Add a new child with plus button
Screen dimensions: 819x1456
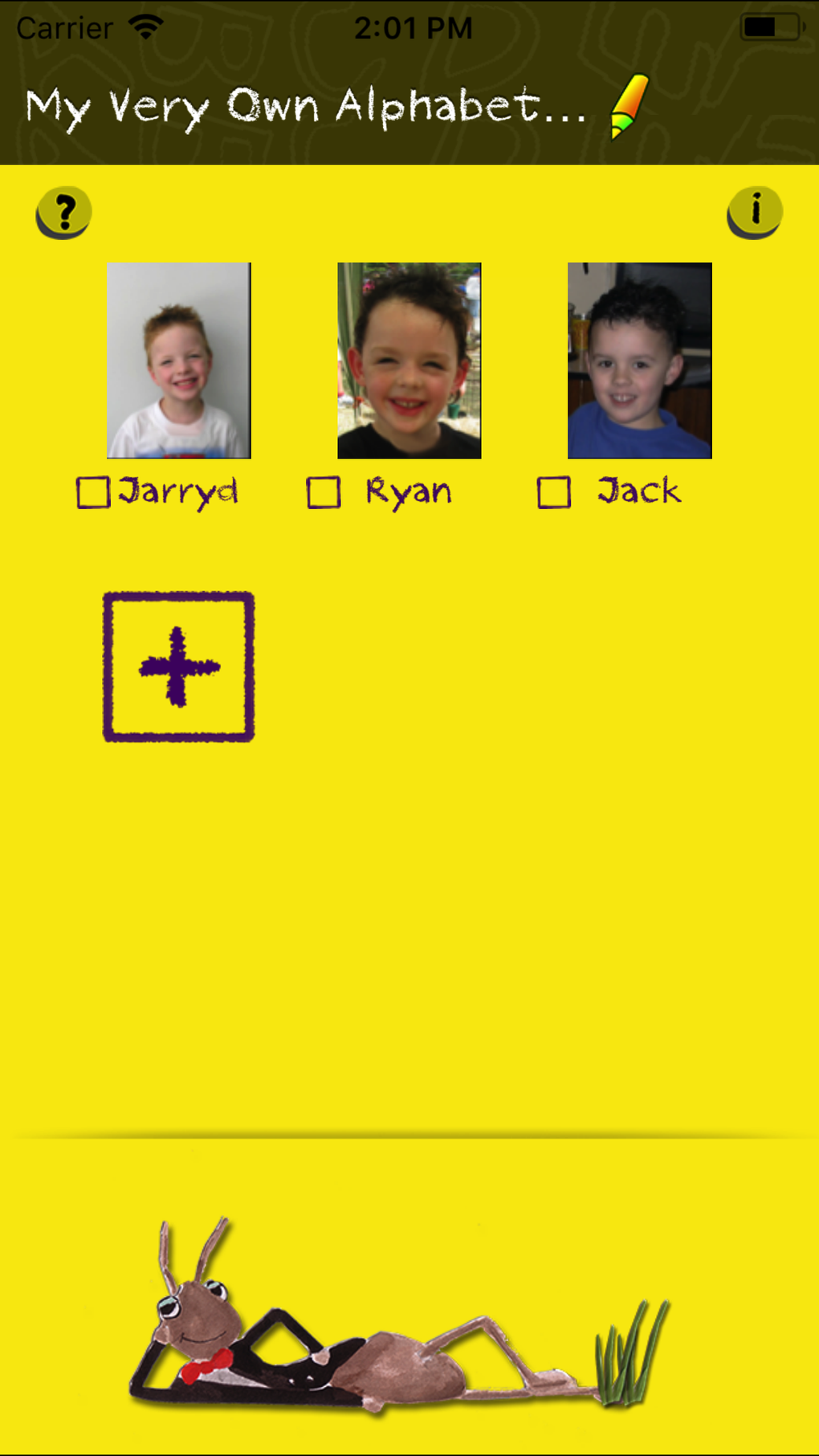pyautogui.click(x=179, y=667)
